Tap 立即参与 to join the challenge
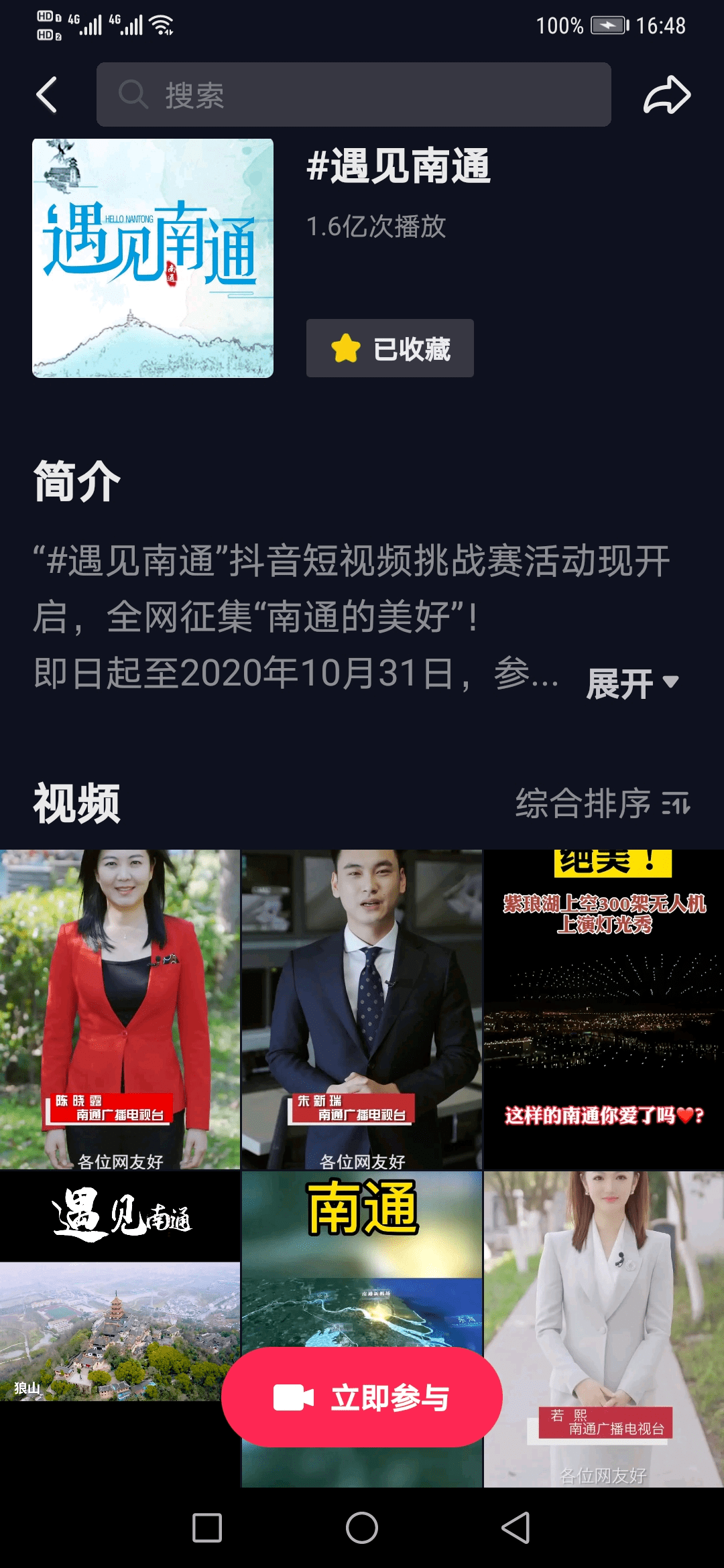This screenshot has width=724, height=1568. pyautogui.click(x=362, y=1397)
